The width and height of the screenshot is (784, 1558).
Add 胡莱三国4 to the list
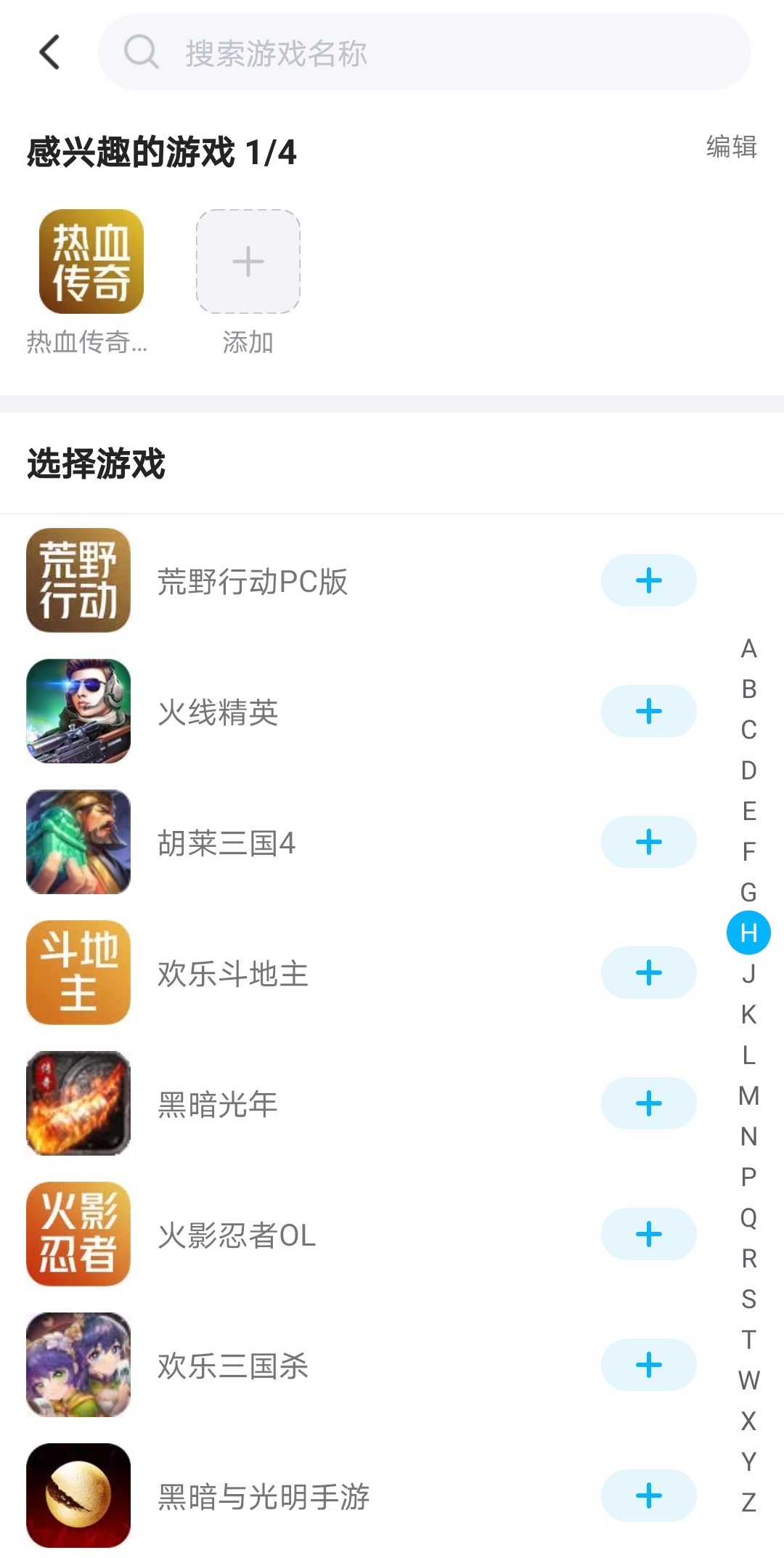648,842
